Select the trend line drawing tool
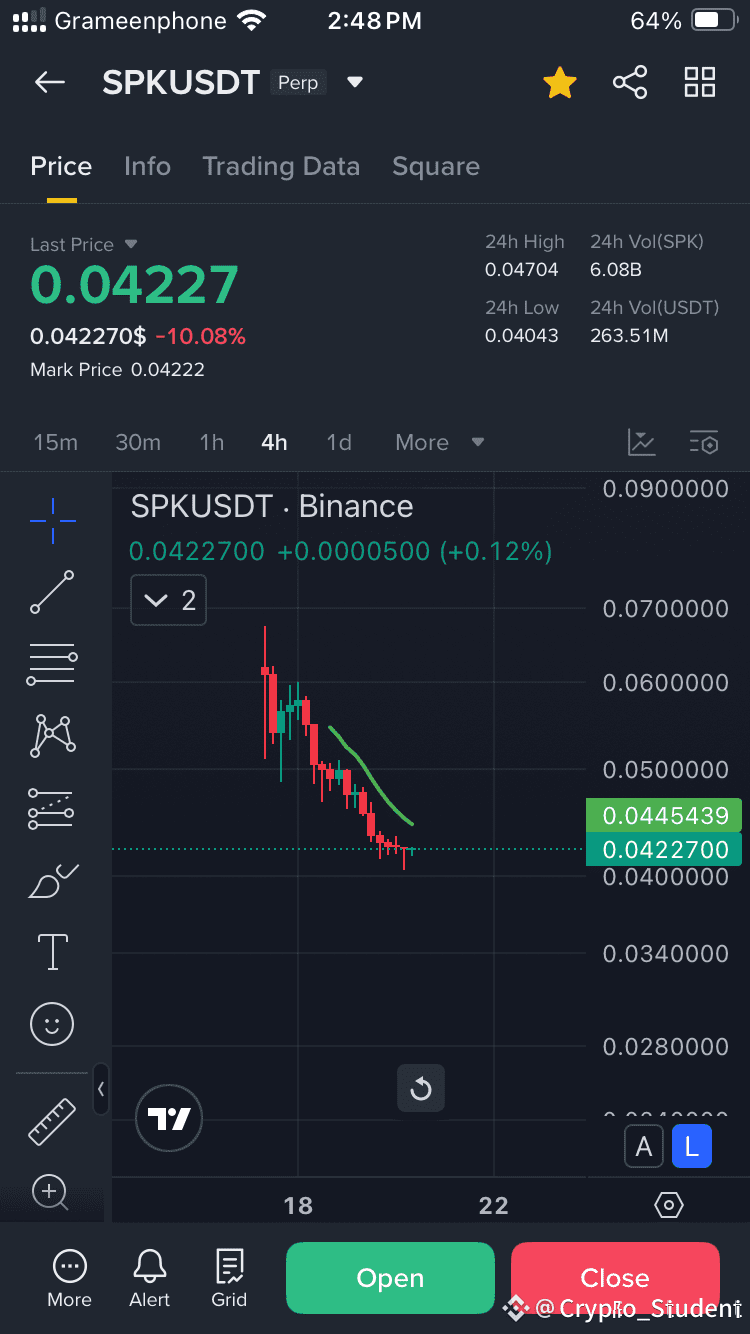This screenshot has width=750, height=1334. coord(51,592)
